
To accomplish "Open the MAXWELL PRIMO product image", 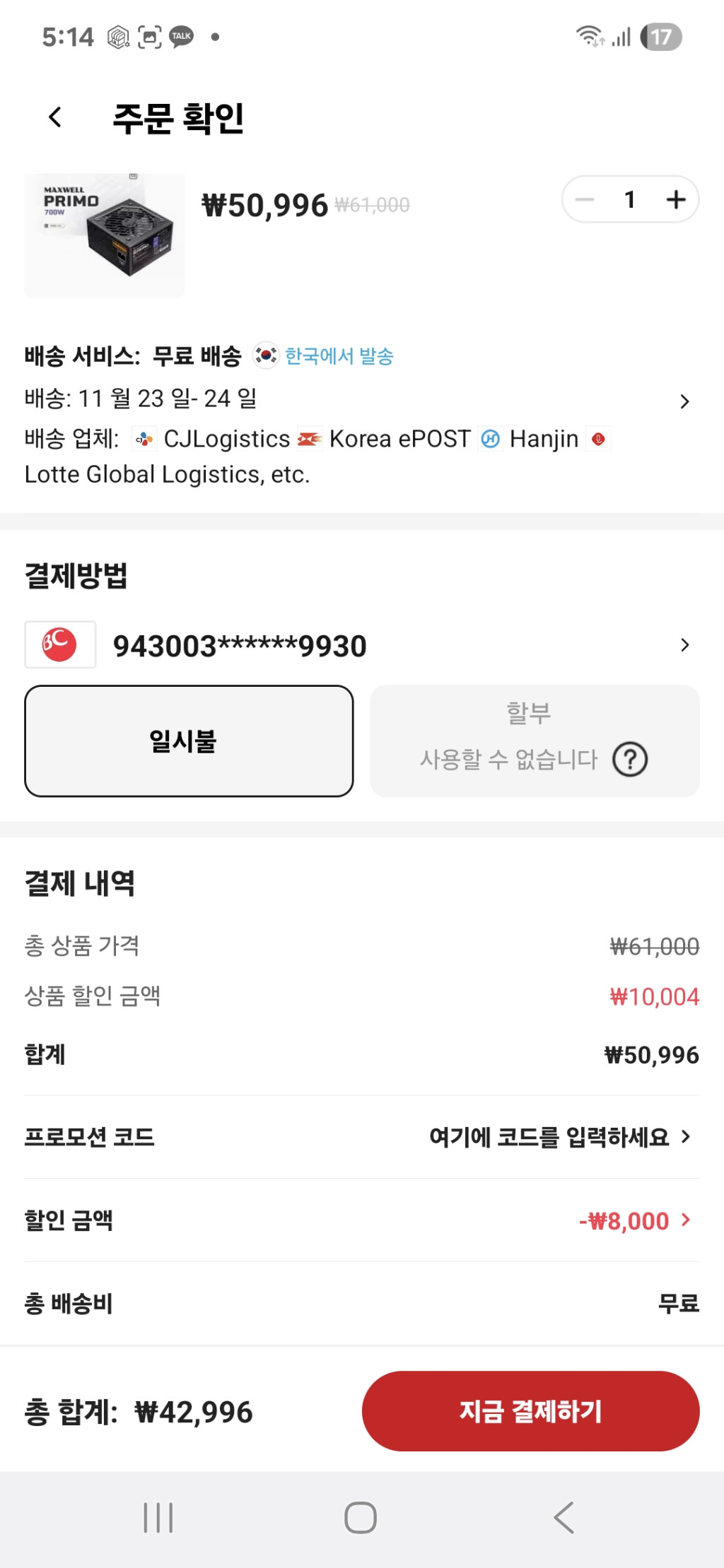I will pos(105,235).
